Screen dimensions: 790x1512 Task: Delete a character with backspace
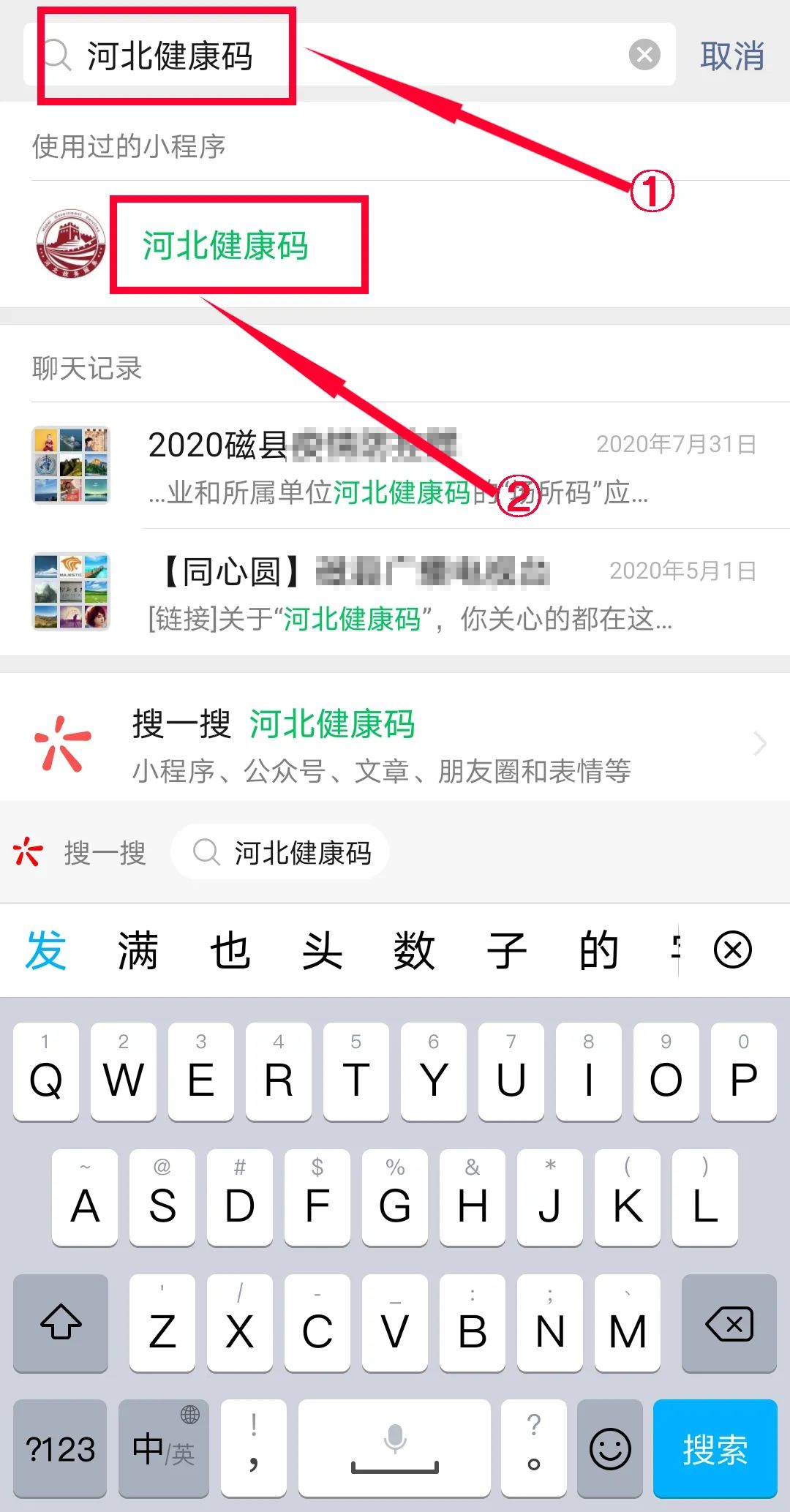coord(729,1325)
